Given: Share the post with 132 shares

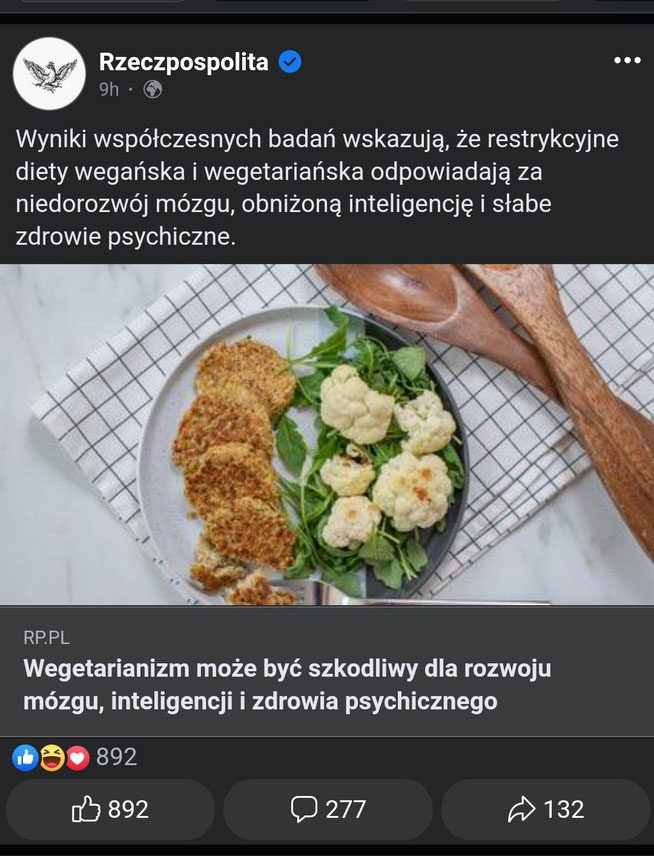Looking at the screenshot, I should coord(546,809).
